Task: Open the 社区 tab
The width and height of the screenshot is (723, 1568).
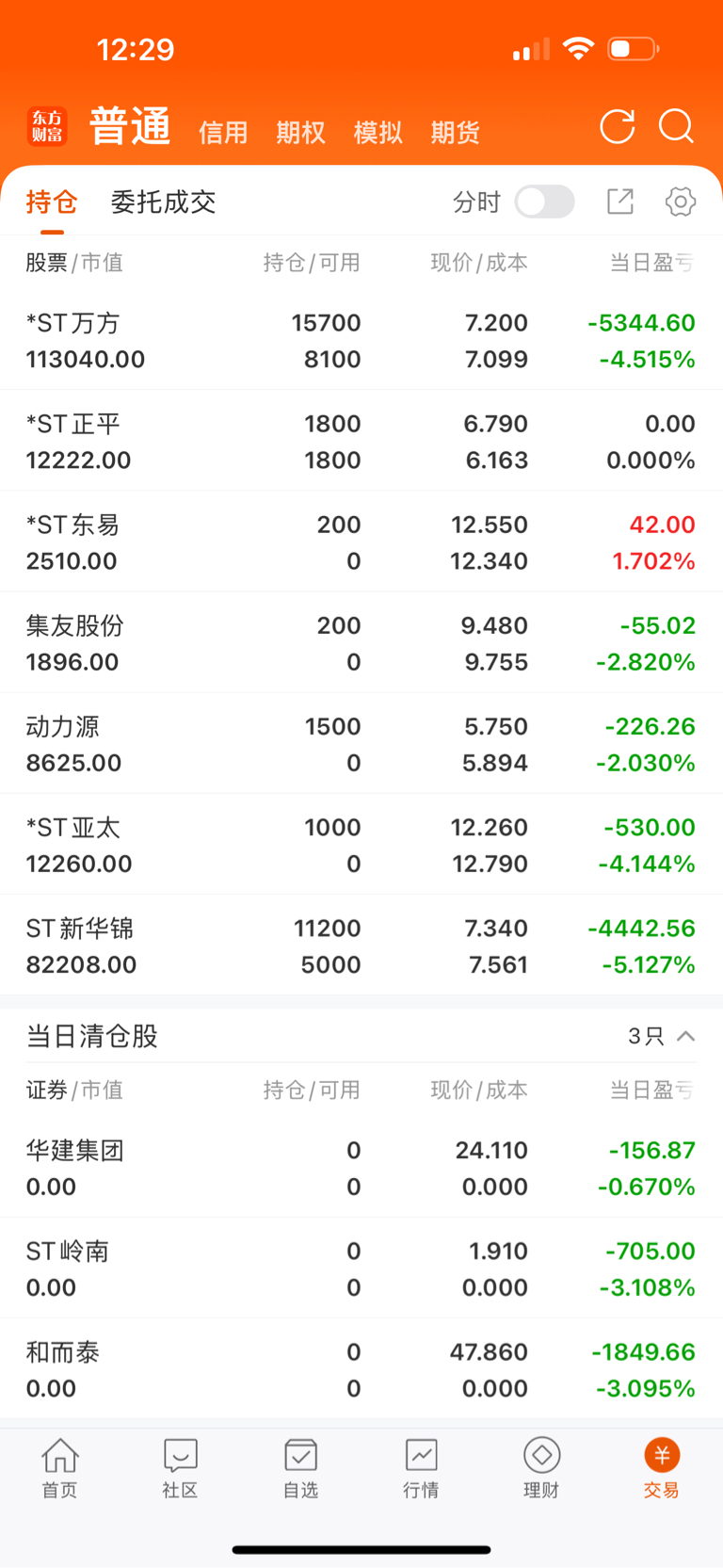Action: [180, 1467]
